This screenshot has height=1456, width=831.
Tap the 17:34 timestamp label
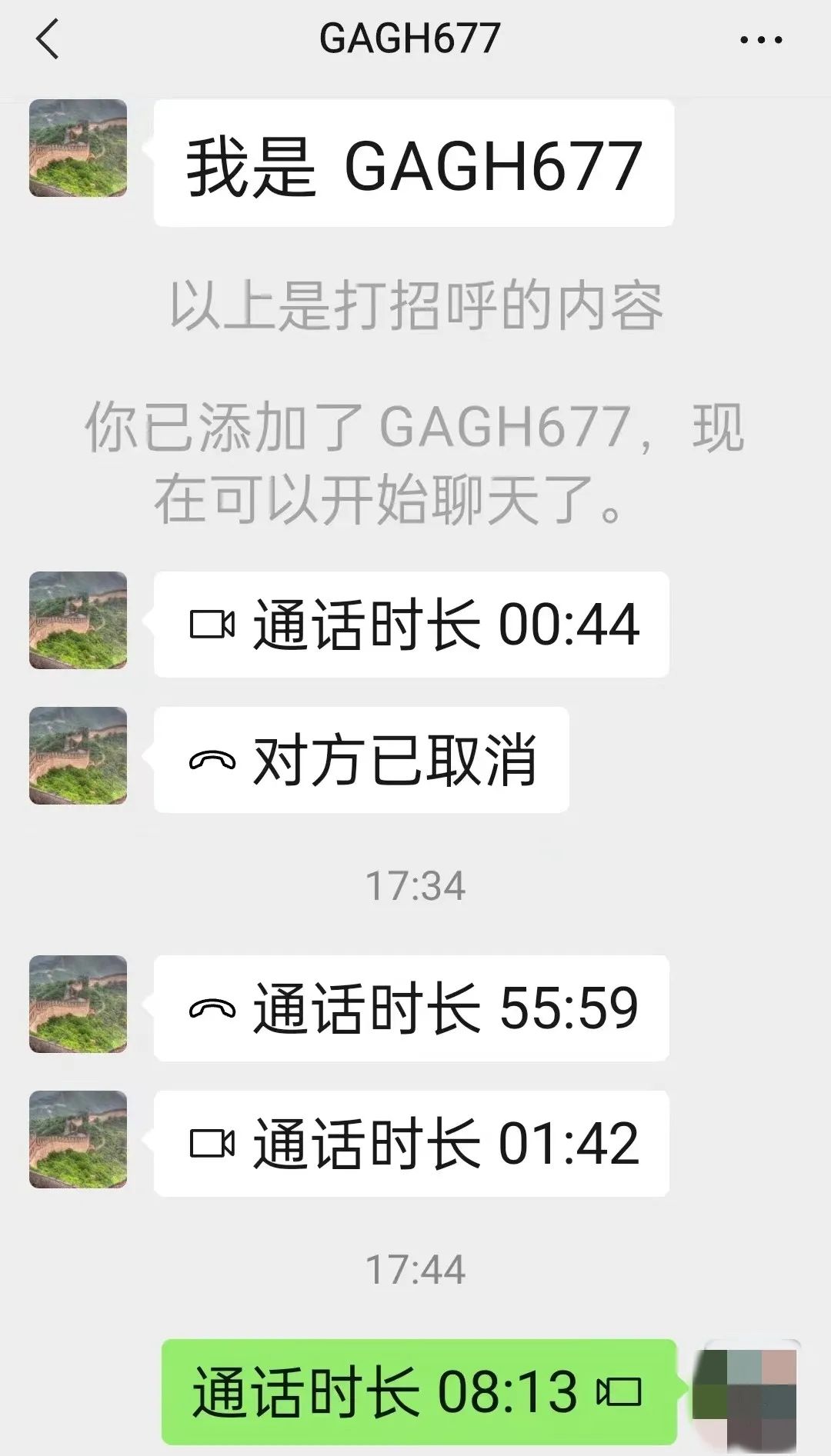pos(415,886)
